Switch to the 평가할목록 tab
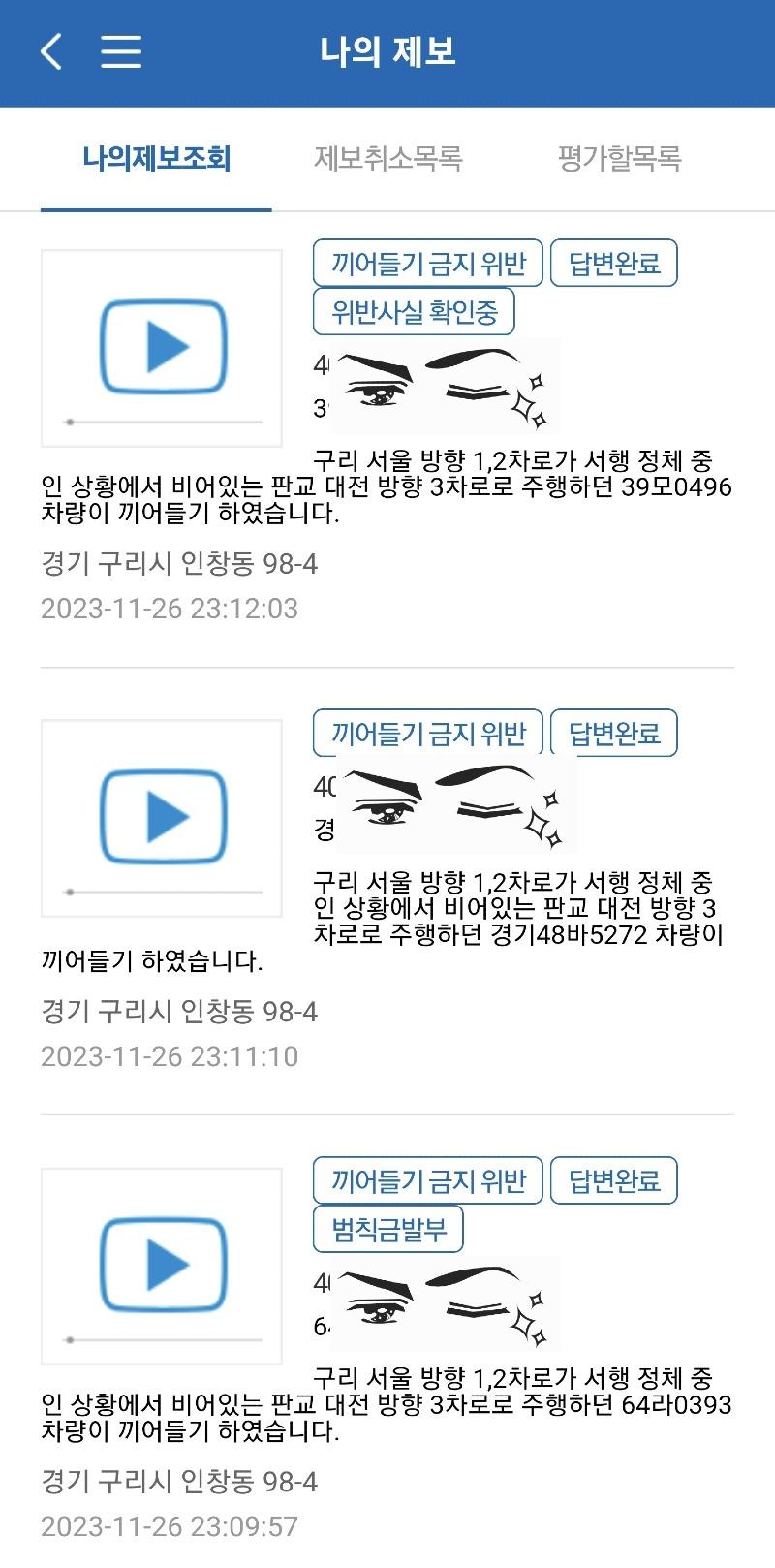Image resolution: width=775 pixels, height=1568 pixels. [619, 158]
